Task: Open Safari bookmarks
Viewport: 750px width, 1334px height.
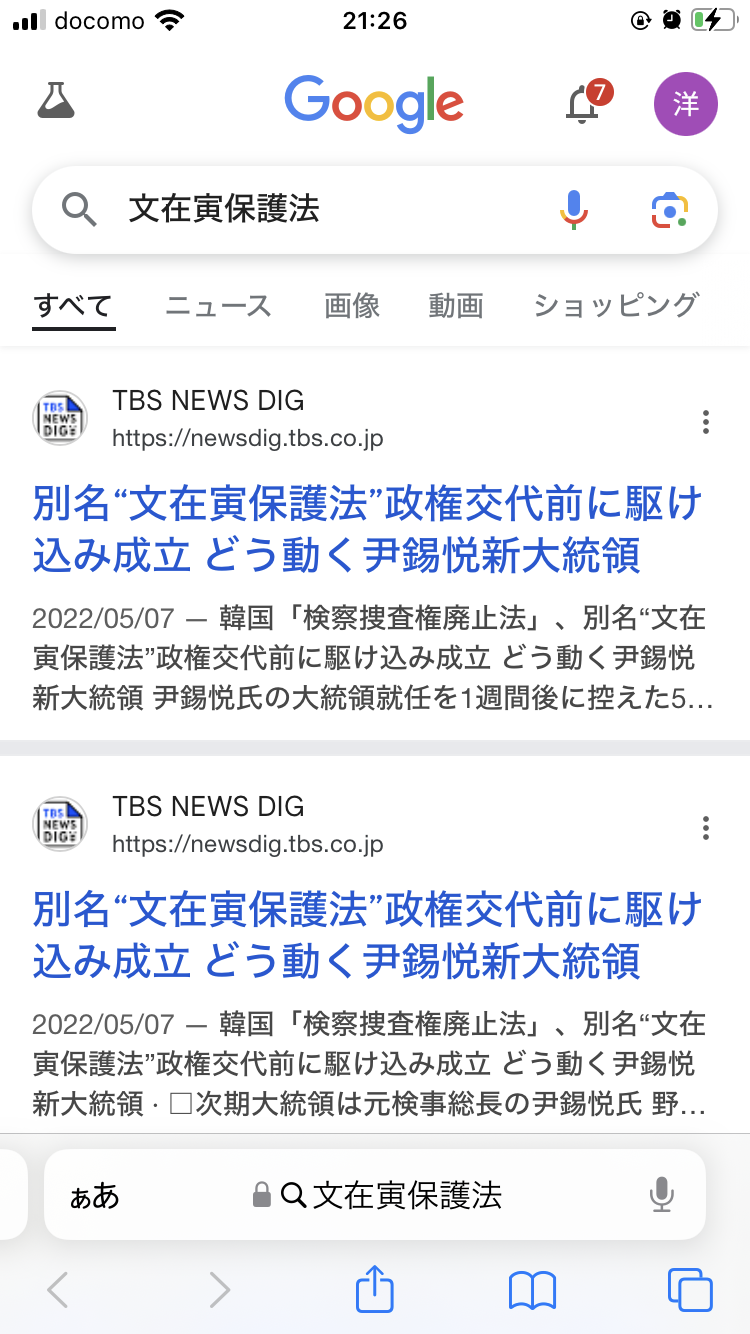Action: coord(532,1290)
